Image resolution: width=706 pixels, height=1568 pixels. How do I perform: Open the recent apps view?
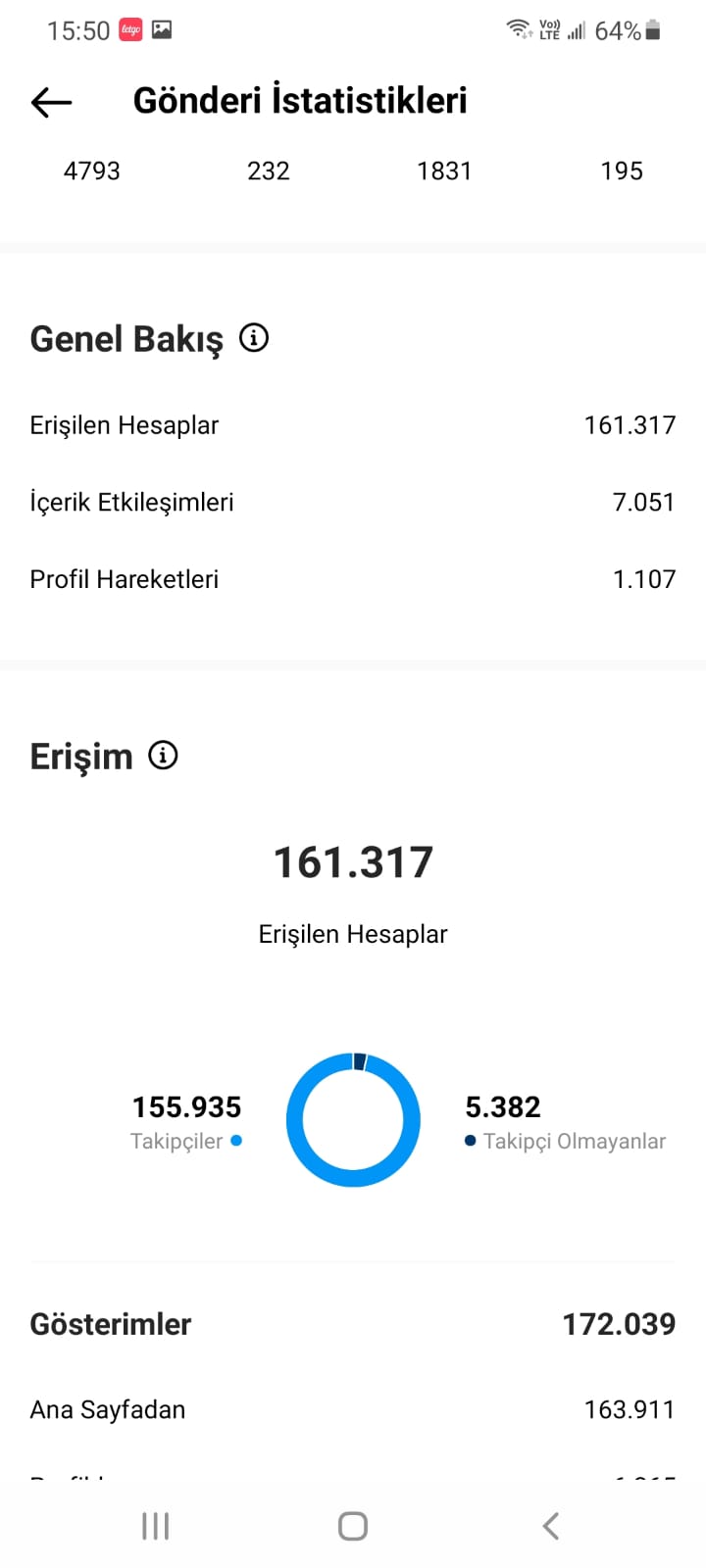coord(156,1526)
